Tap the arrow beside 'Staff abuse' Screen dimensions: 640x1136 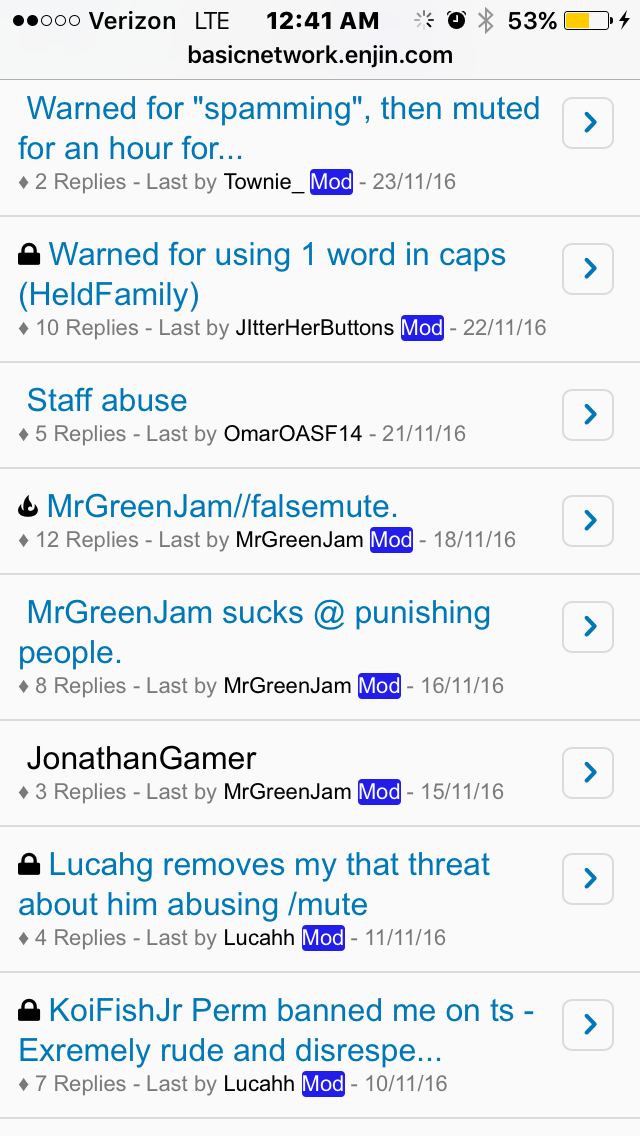[x=588, y=414]
